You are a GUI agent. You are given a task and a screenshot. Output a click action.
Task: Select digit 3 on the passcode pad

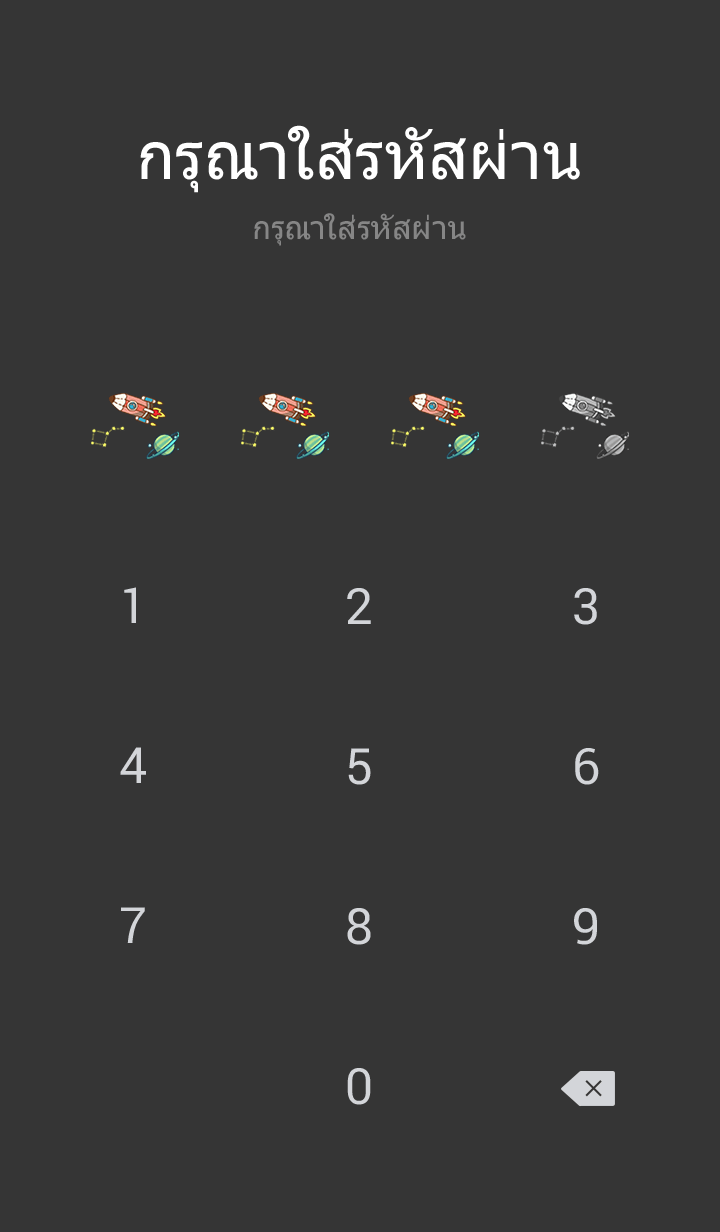click(586, 607)
